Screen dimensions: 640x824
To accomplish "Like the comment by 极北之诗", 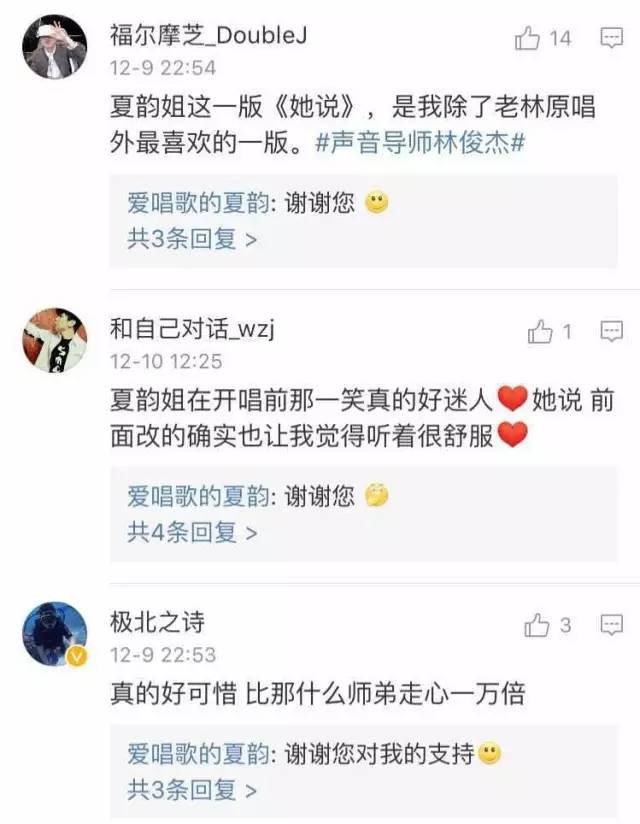I will click(x=538, y=626).
